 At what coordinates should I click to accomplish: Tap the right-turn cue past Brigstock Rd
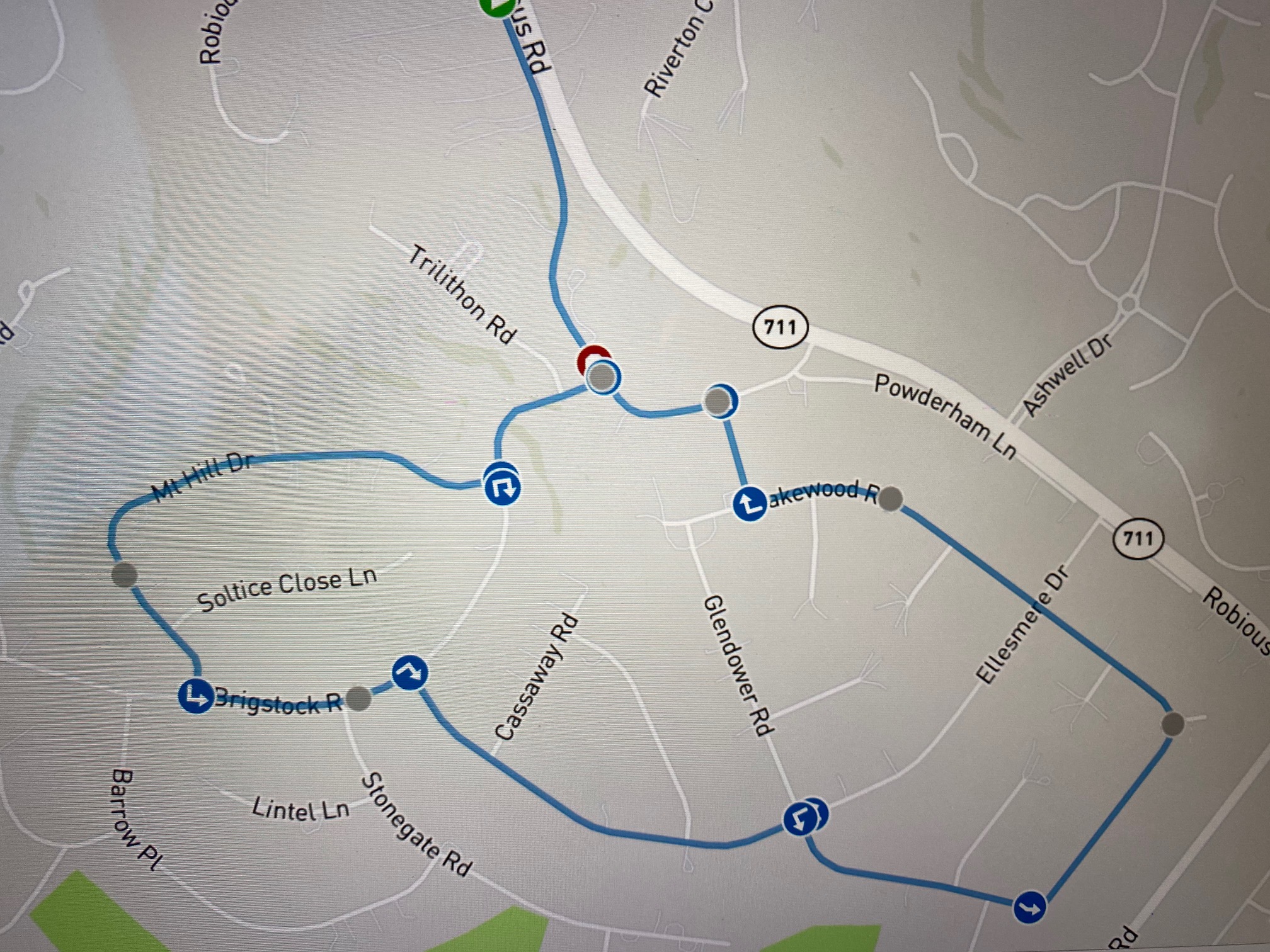(x=409, y=673)
